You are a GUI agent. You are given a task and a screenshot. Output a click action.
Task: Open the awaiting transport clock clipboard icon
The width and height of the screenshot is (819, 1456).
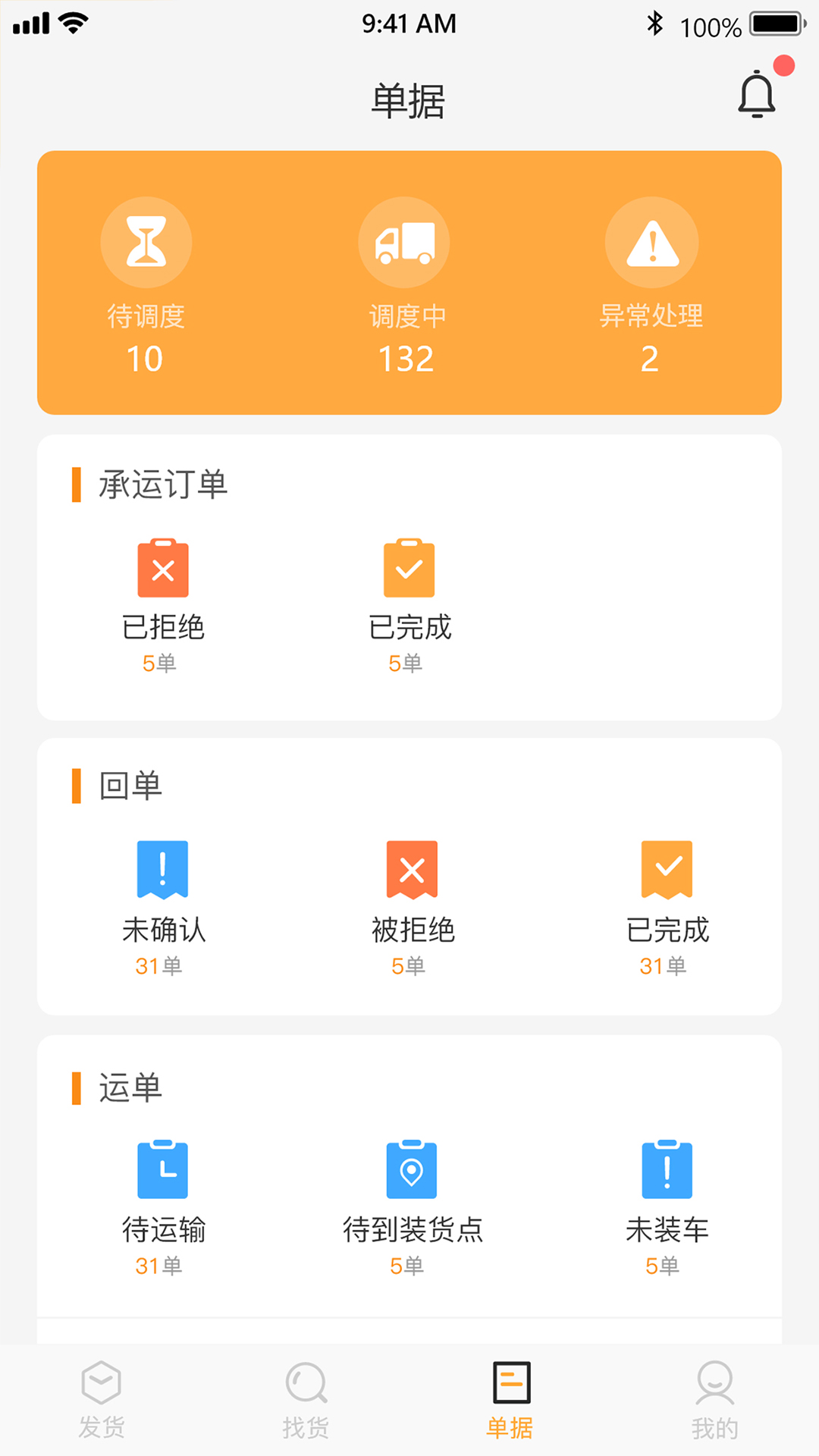(x=162, y=1170)
